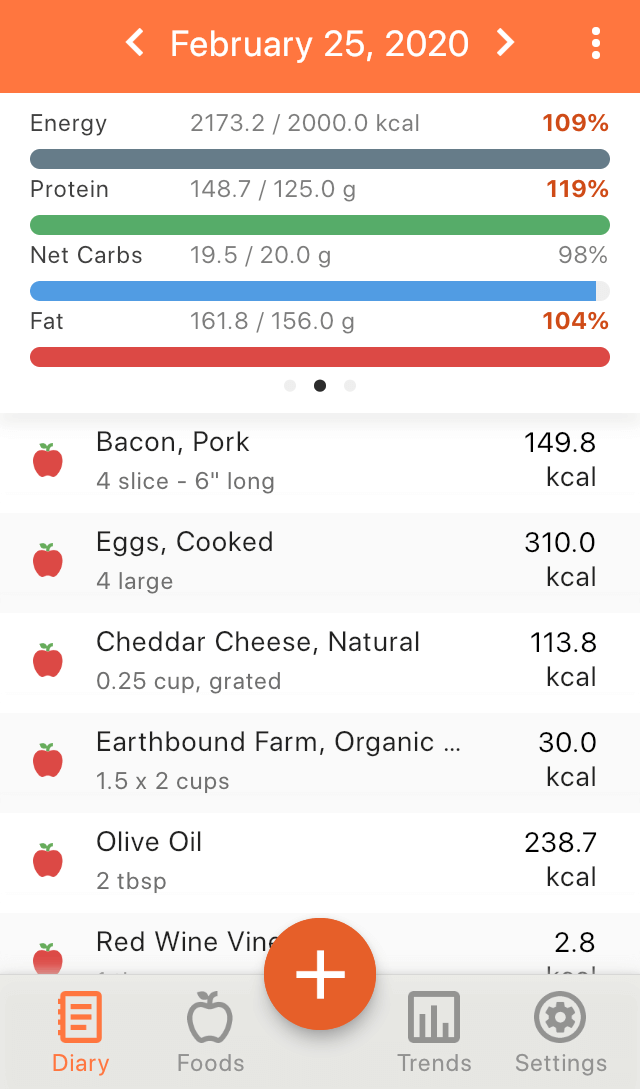This screenshot has height=1089, width=640.
Task: Switch to the Foods tab
Action: tap(210, 1033)
